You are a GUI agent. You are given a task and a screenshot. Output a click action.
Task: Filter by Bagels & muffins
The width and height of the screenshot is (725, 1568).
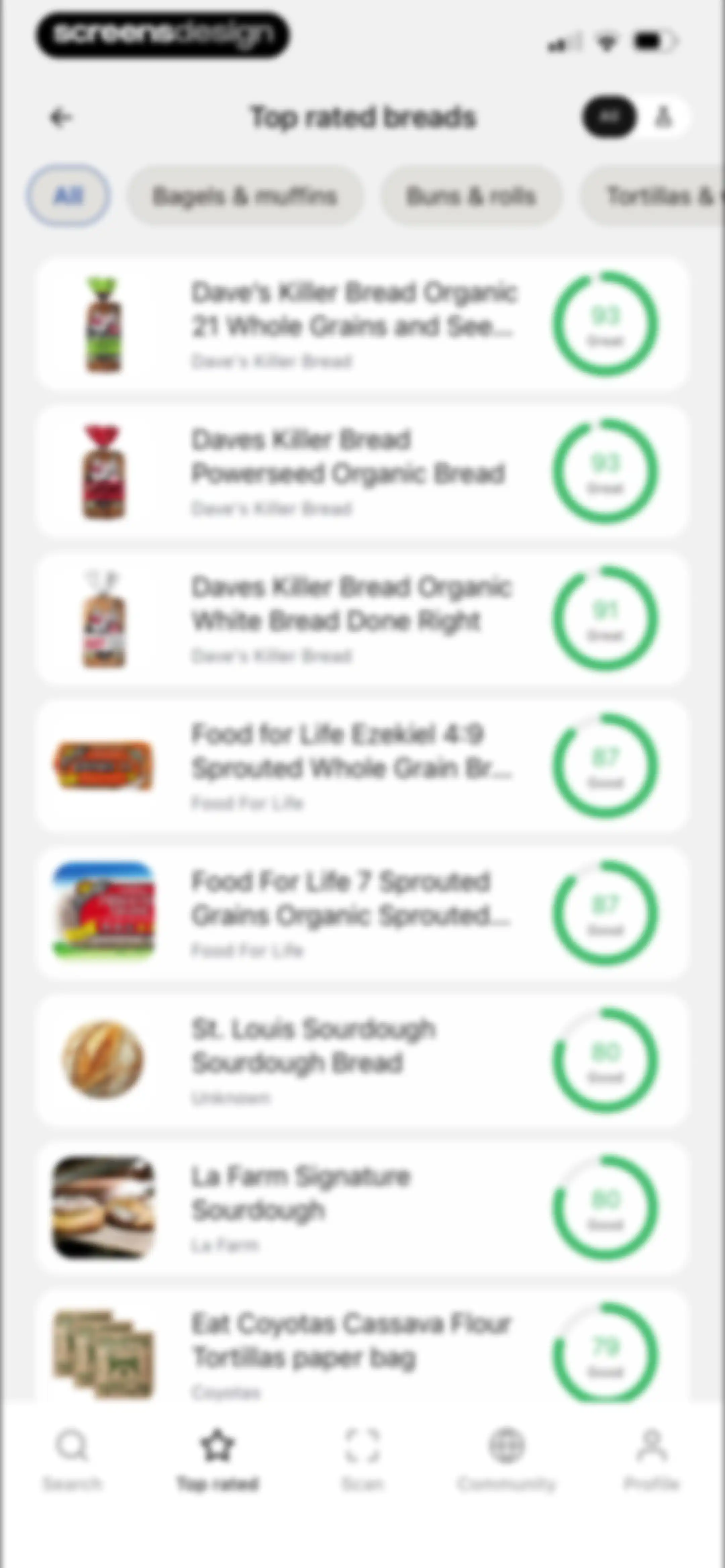click(244, 196)
